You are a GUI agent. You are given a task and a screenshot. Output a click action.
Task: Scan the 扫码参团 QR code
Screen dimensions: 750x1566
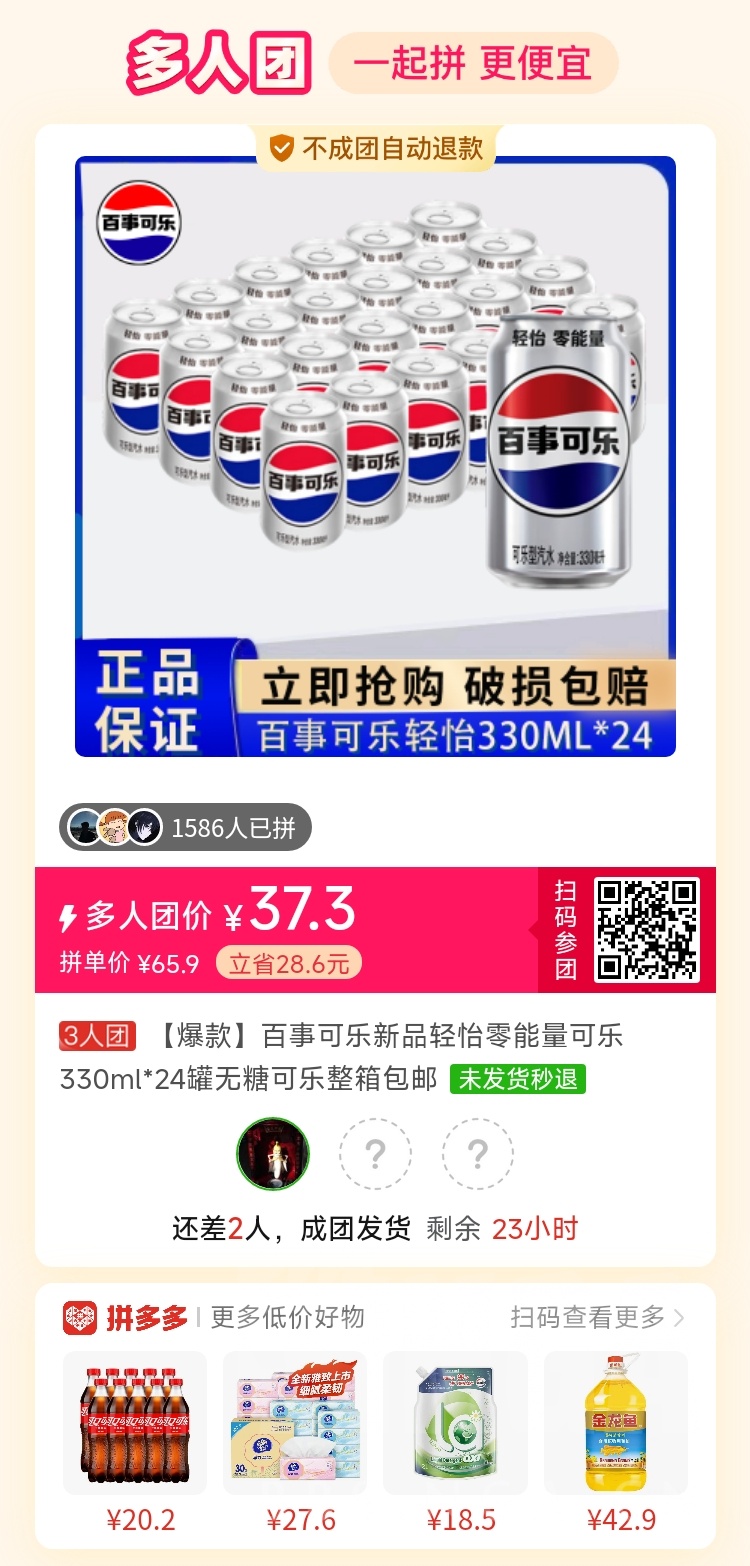tap(645, 929)
